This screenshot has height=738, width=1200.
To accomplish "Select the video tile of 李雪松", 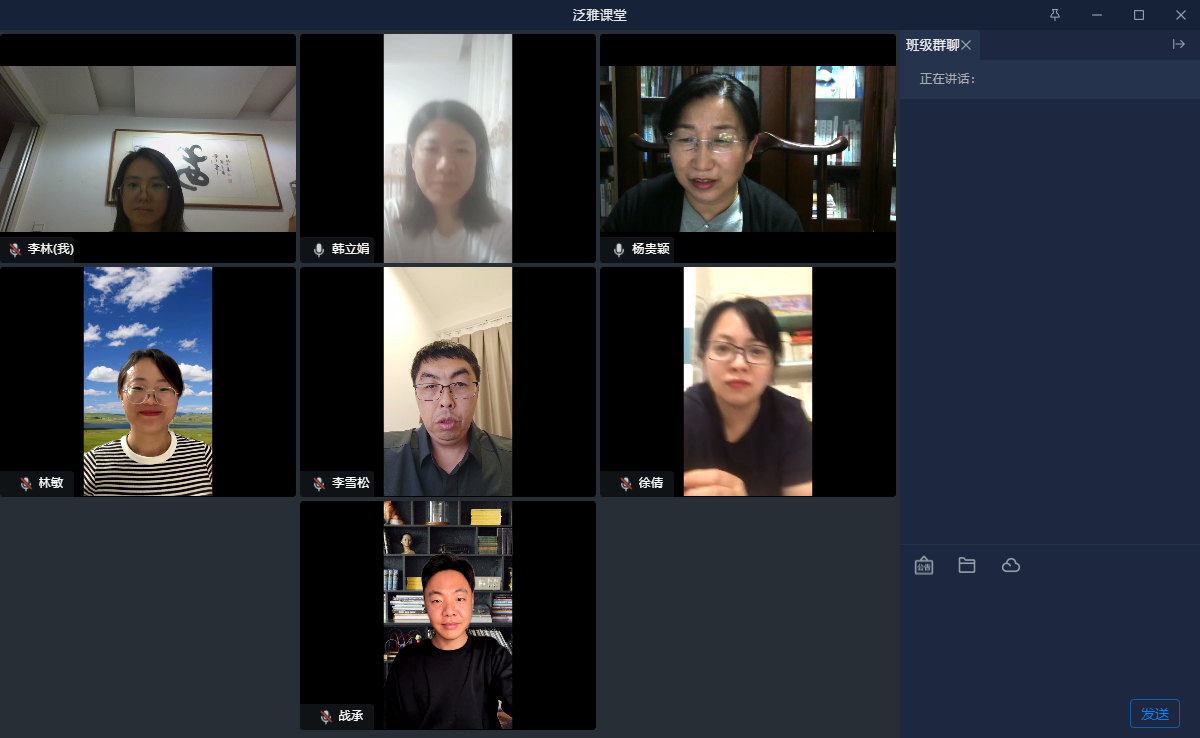I will (x=448, y=381).
